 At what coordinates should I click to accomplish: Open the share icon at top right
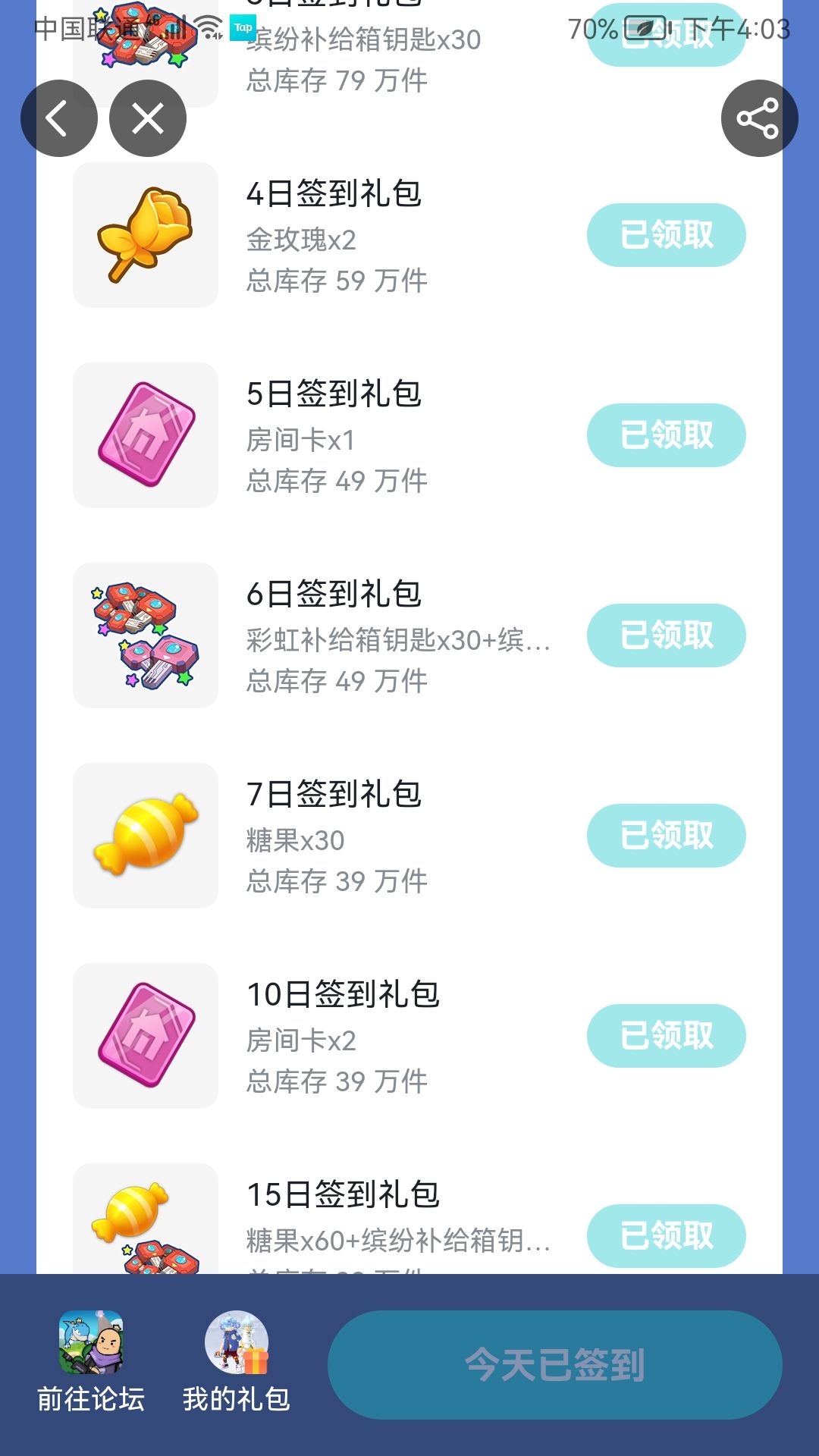point(759,118)
